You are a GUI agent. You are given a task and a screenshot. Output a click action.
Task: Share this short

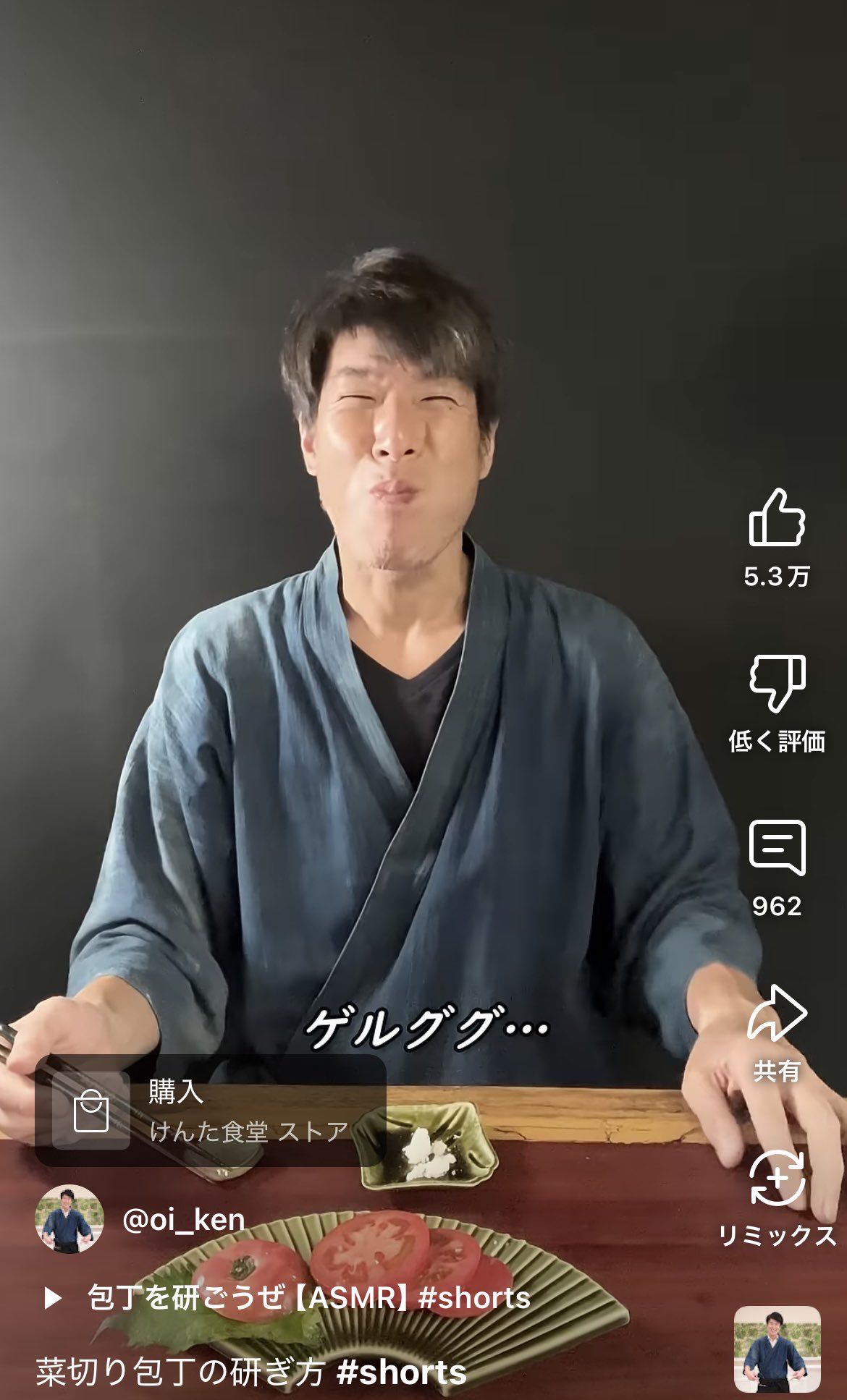[777, 1012]
